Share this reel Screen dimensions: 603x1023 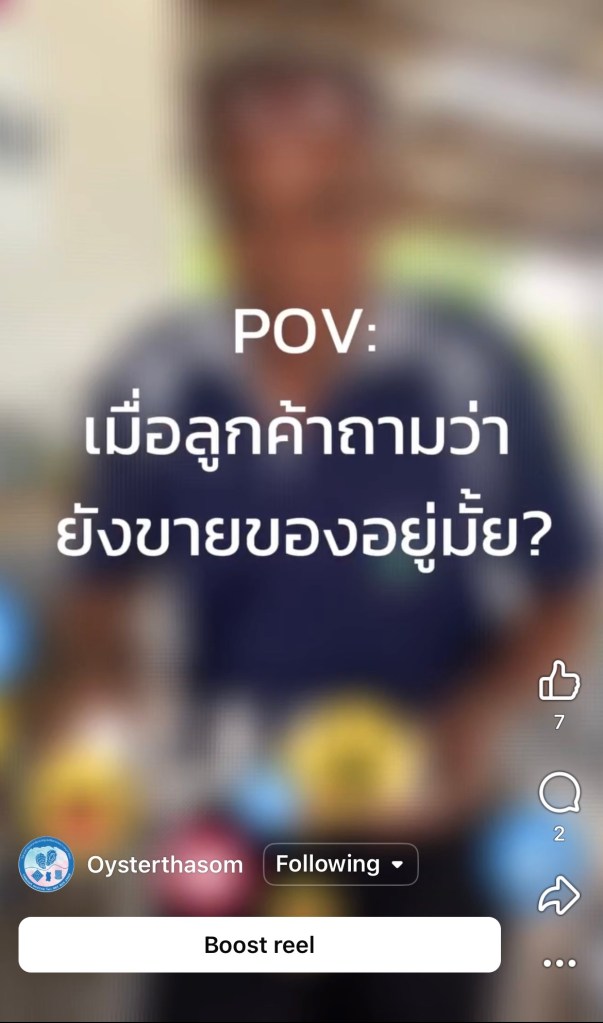point(559,896)
